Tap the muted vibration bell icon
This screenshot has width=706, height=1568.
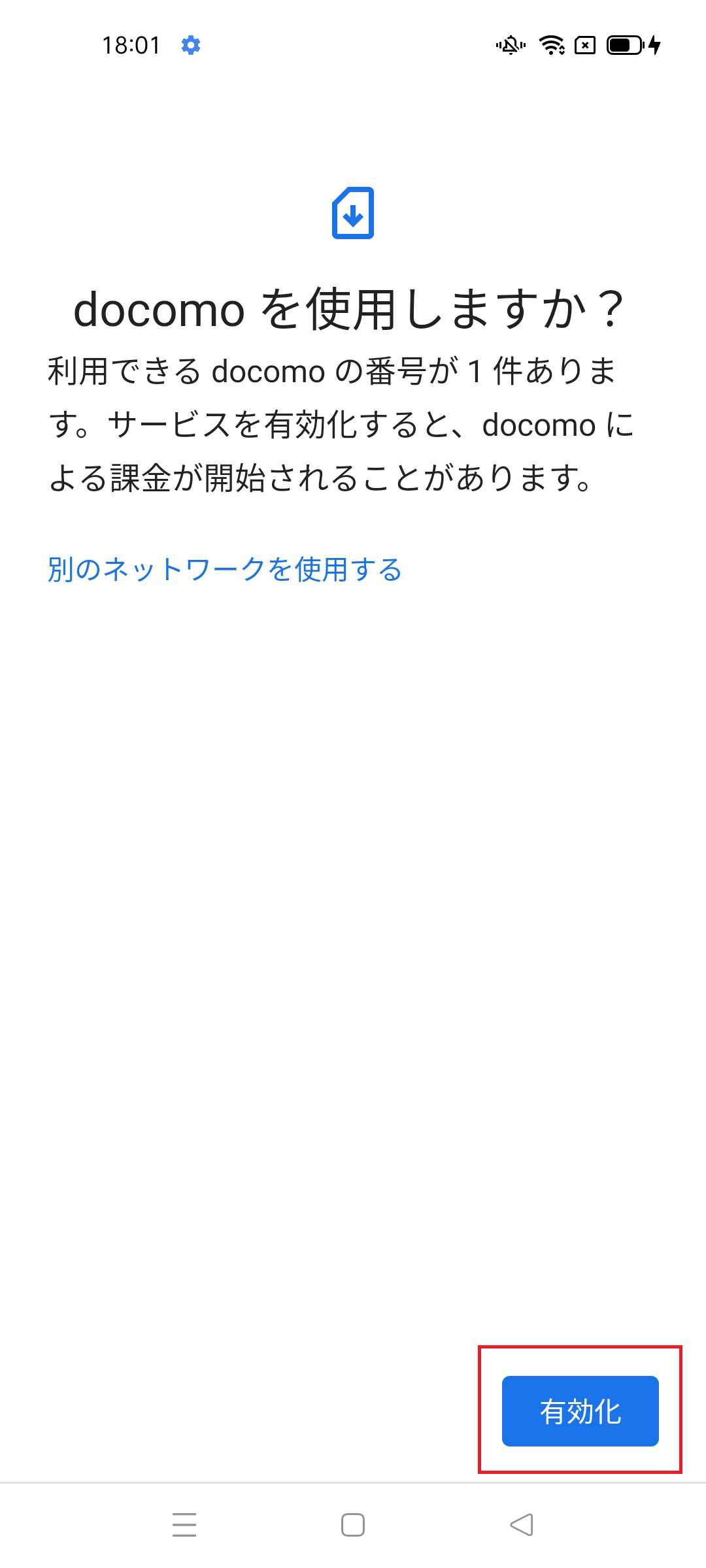pos(512,46)
